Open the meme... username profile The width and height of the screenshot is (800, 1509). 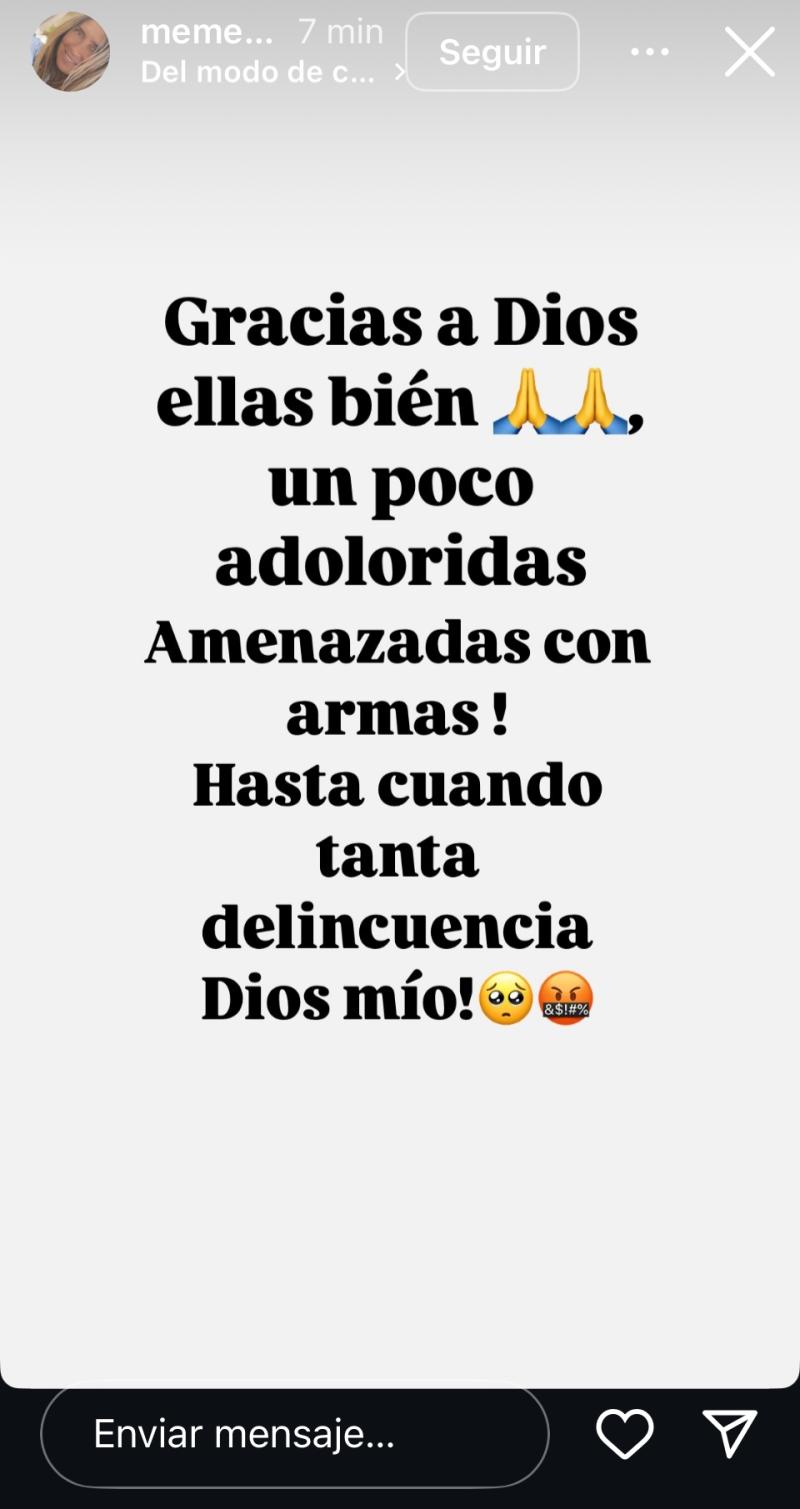pyautogui.click(x=207, y=32)
